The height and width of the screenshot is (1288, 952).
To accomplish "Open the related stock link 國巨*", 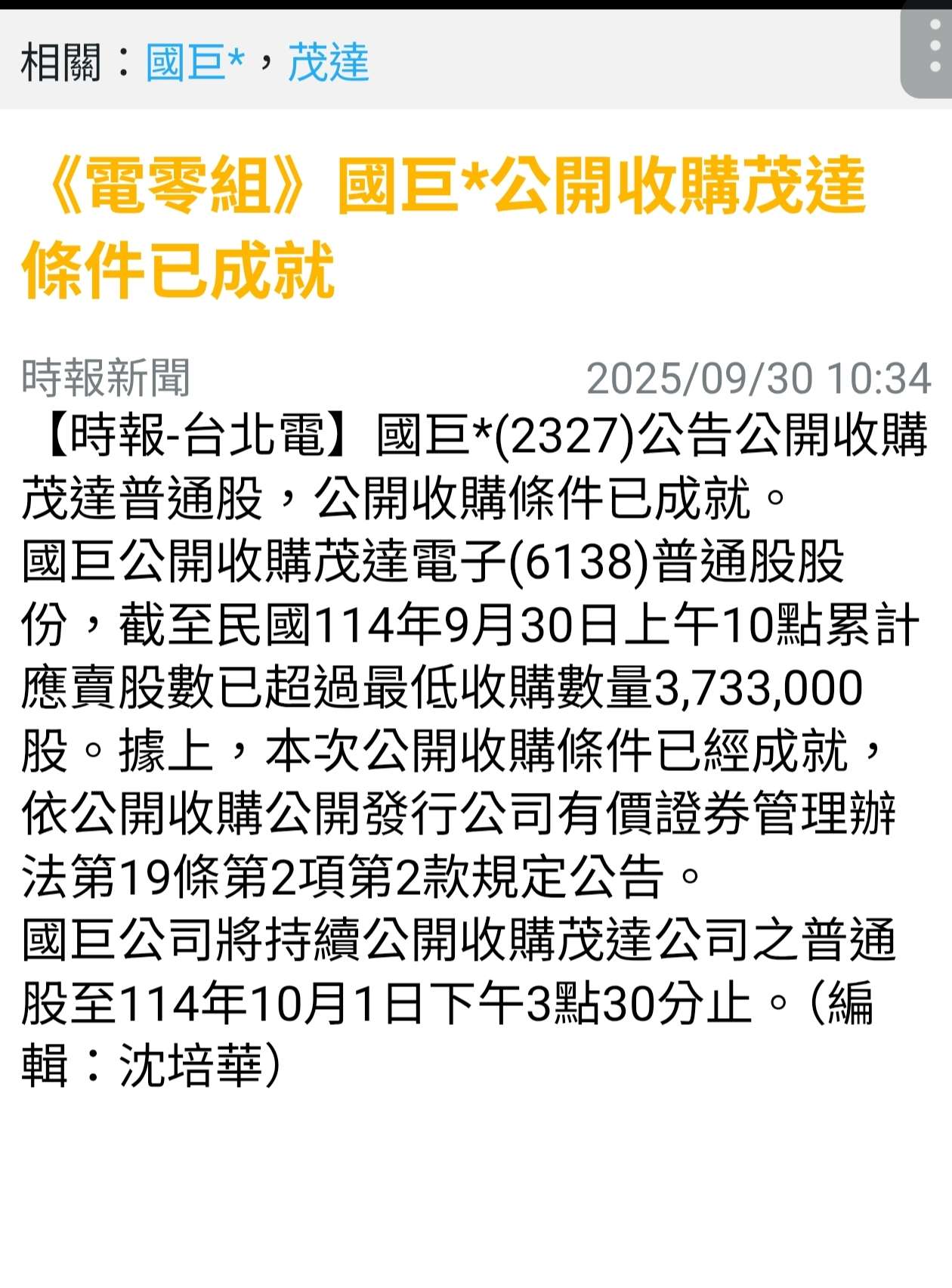I will [x=195, y=62].
